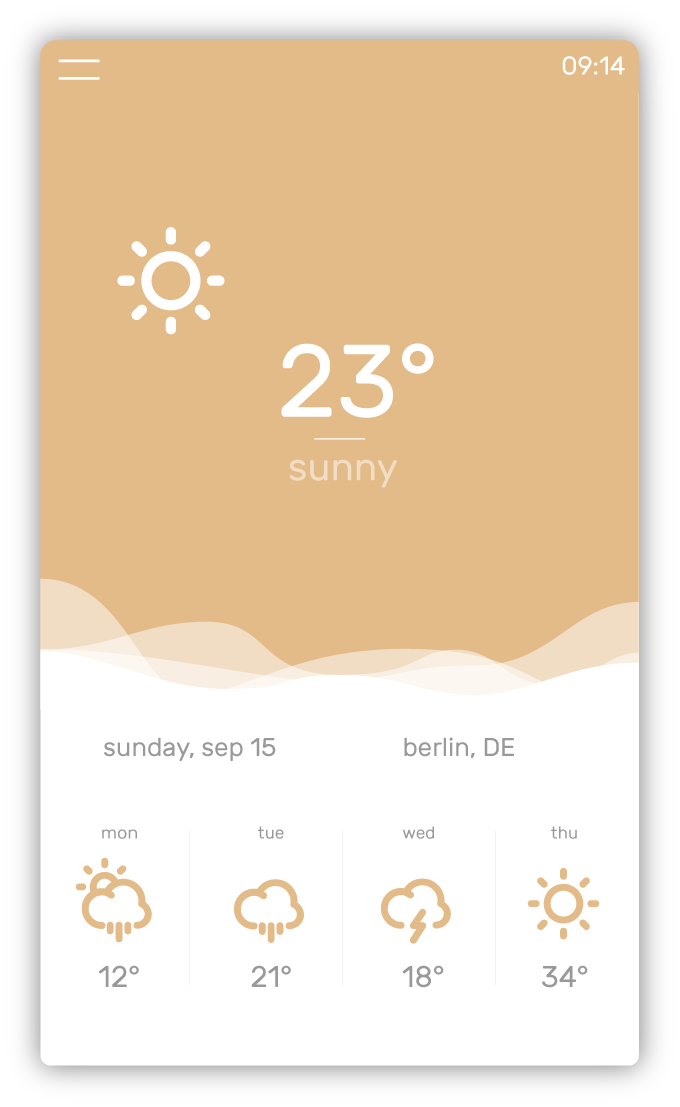Viewport: 680px width, 1107px height.
Task: Open the hamburger menu
Action: tap(79, 69)
